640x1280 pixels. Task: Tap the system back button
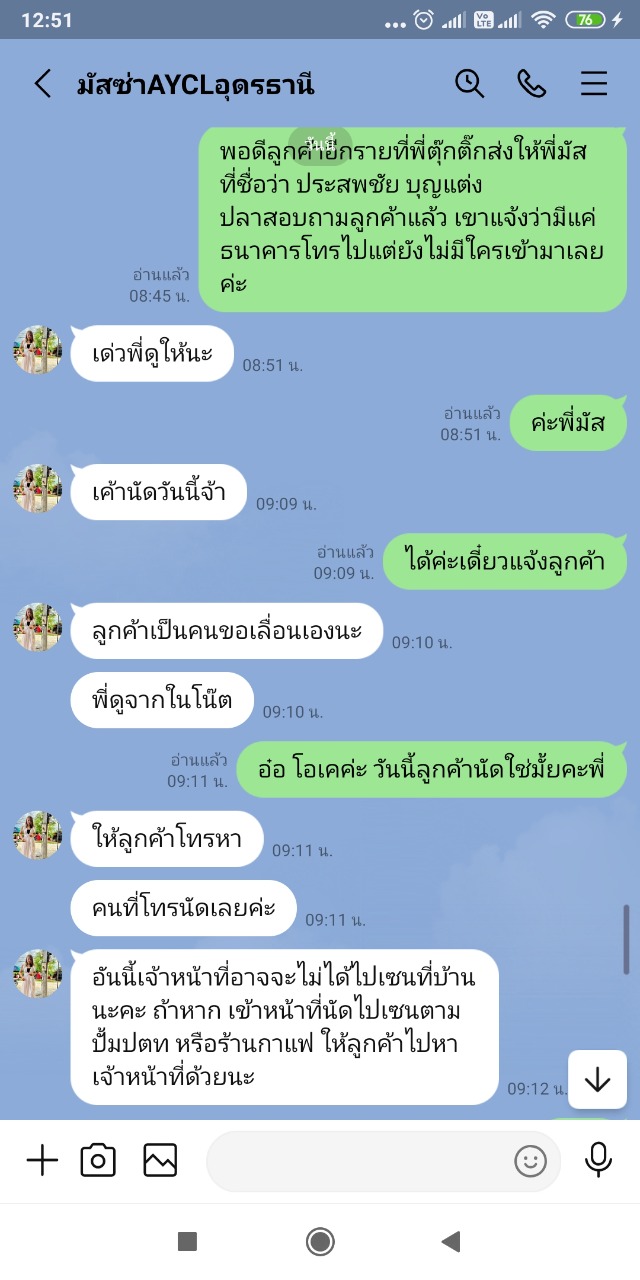click(x=451, y=1242)
